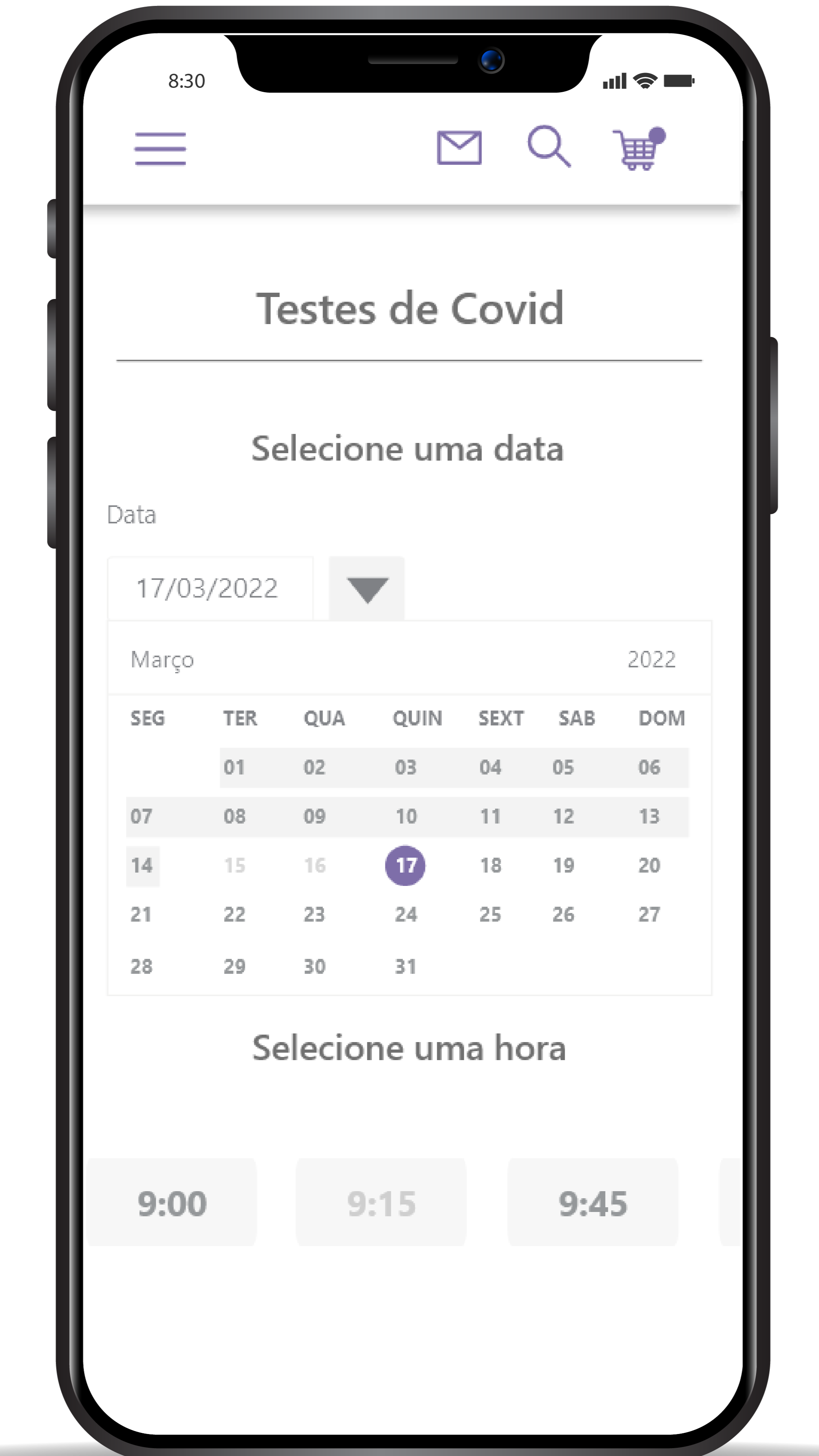
Task: Choose day 31 in the calendar
Action: pyautogui.click(x=405, y=966)
